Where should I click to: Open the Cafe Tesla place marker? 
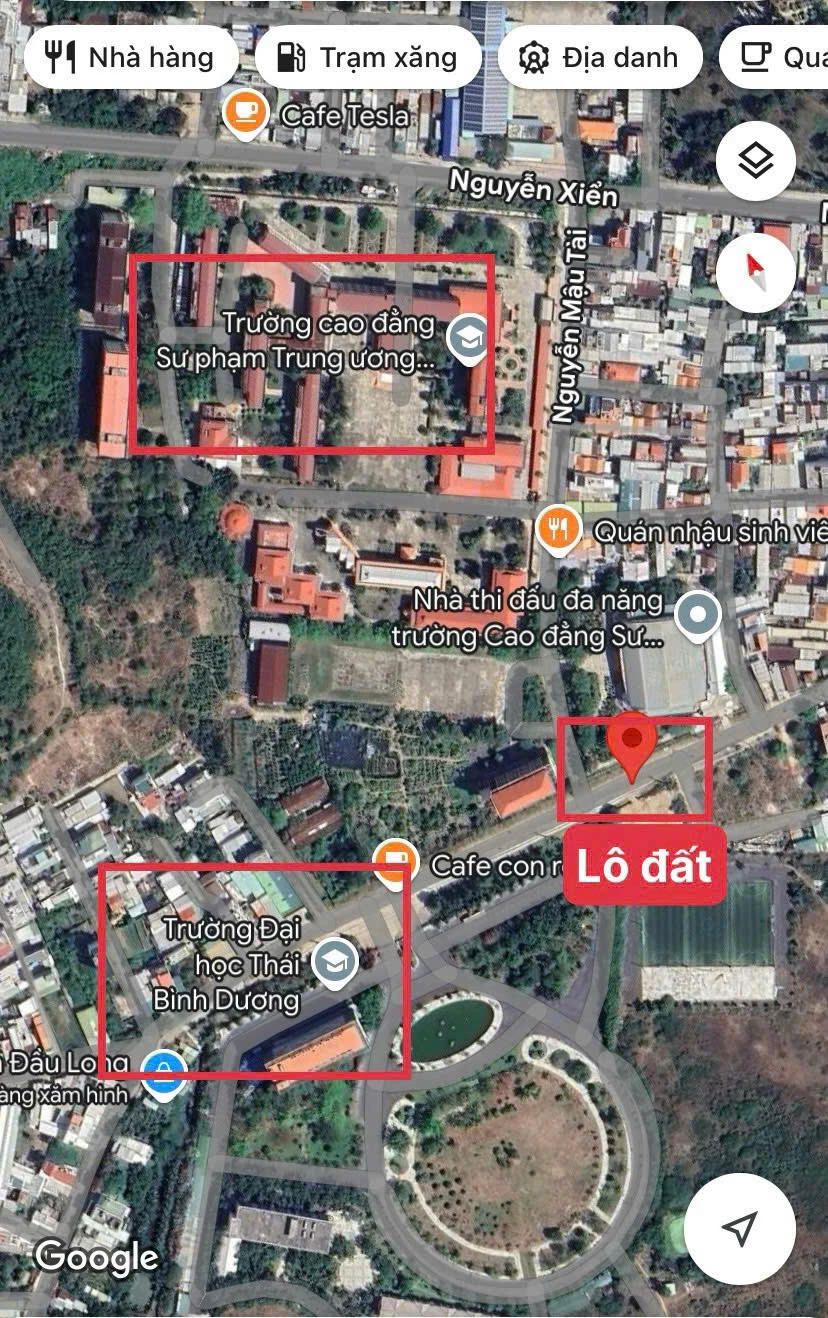pyautogui.click(x=244, y=112)
